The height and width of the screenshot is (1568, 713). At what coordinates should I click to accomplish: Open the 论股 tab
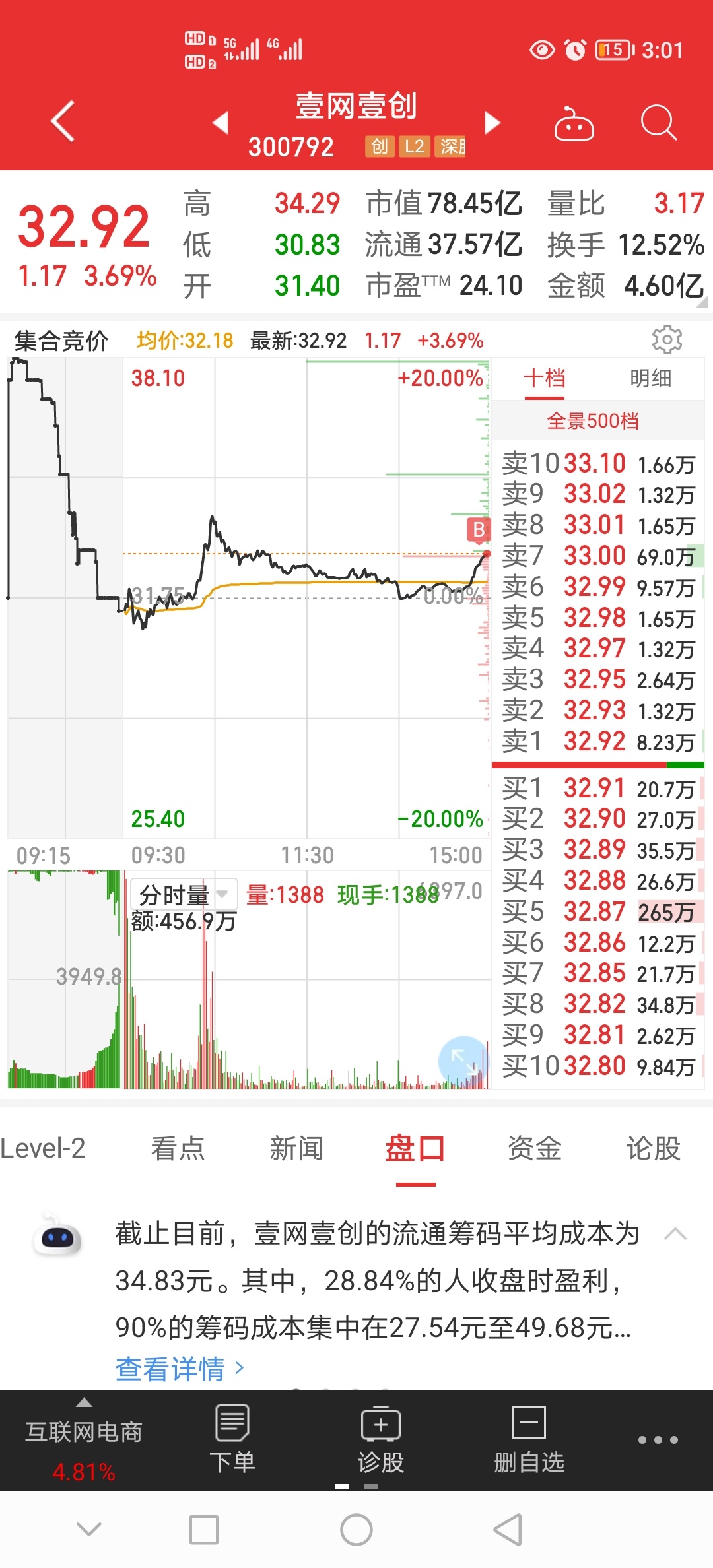653,1148
